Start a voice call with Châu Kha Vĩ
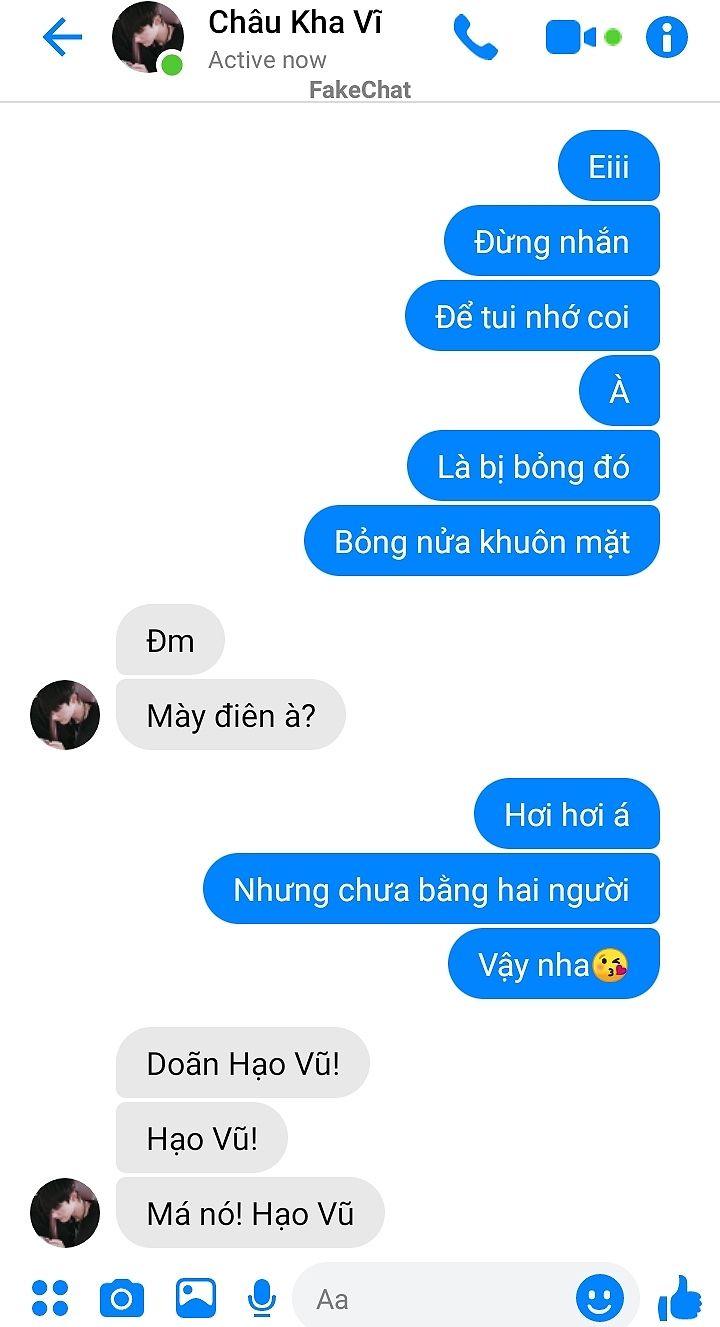This screenshot has width=720, height=1327. (x=475, y=38)
